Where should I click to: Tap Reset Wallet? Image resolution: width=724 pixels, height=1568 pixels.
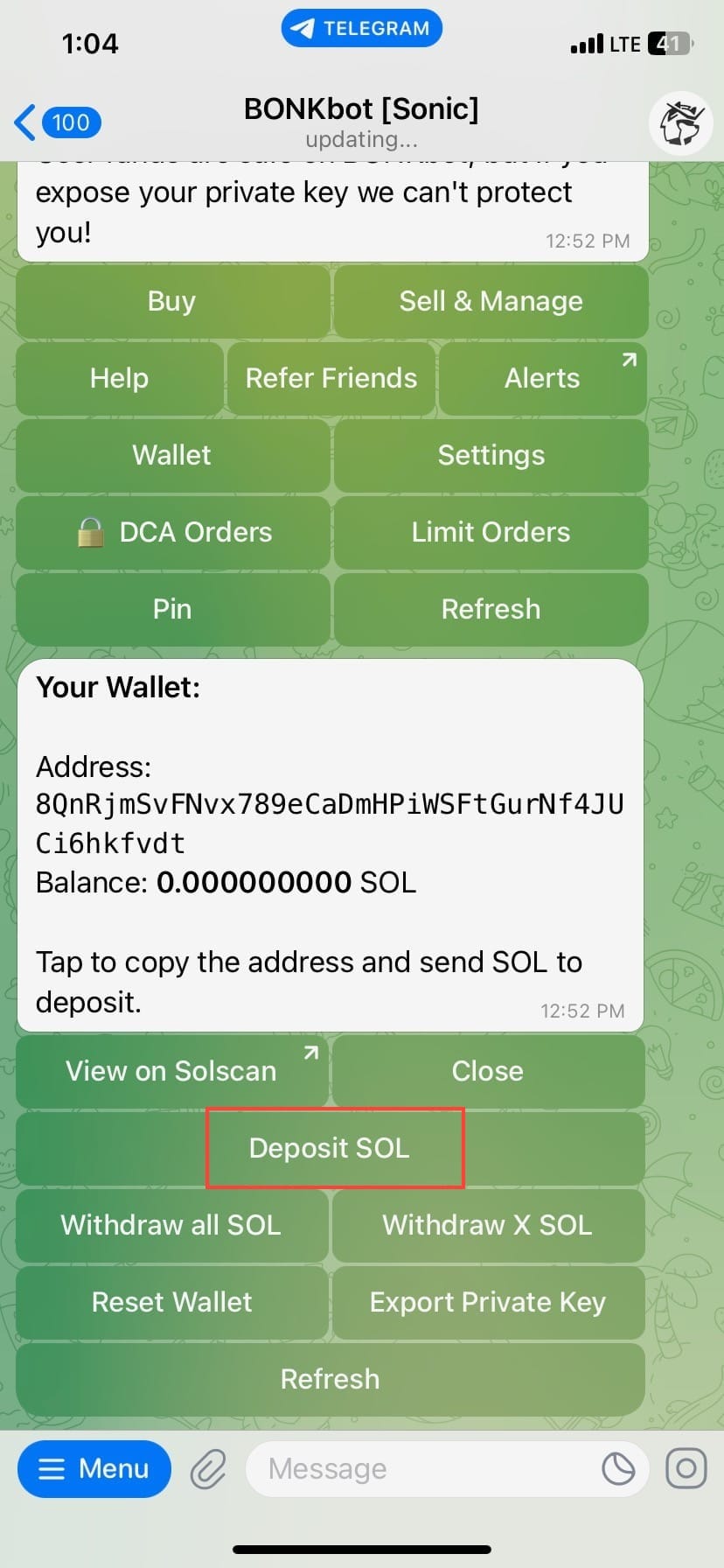[172, 1302]
